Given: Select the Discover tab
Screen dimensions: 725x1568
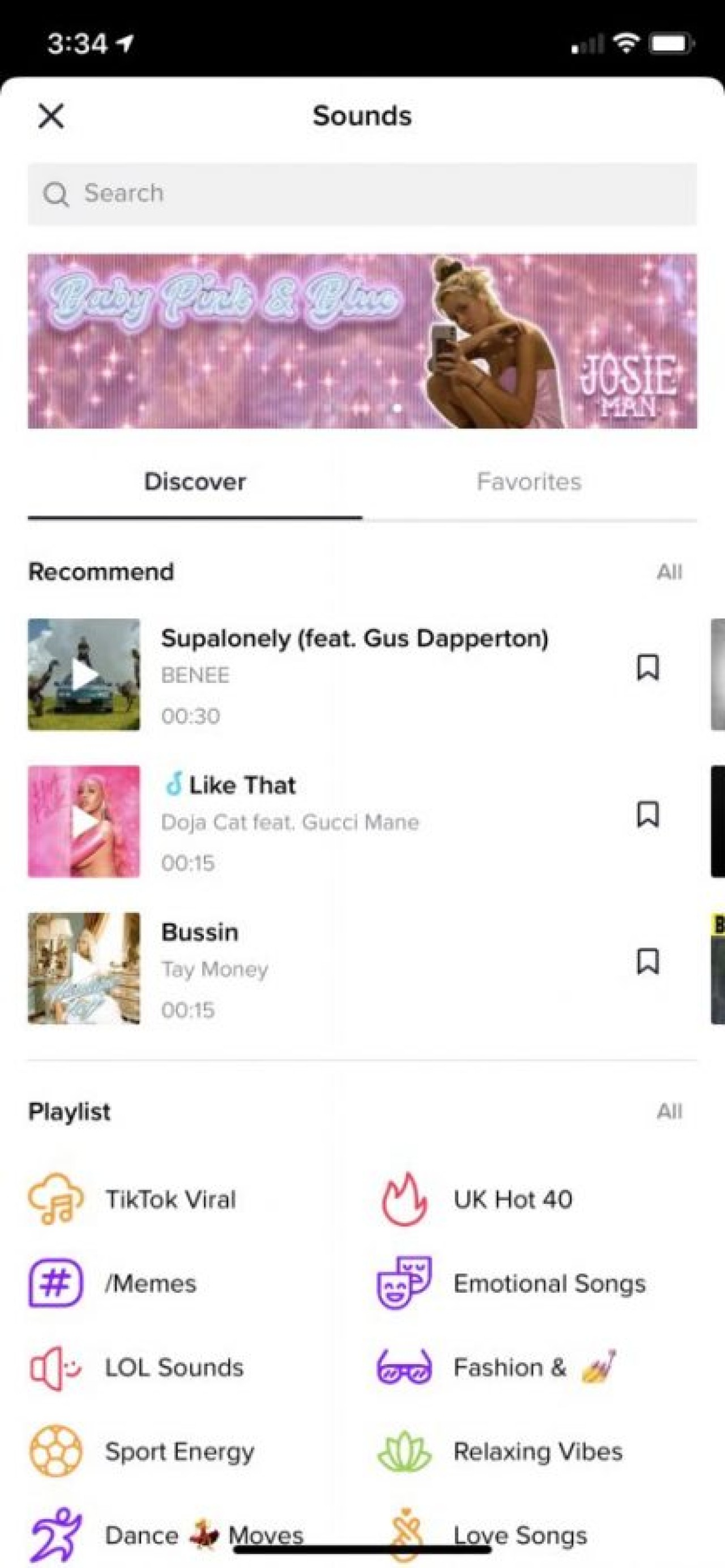Looking at the screenshot, I should click(195, 482).
